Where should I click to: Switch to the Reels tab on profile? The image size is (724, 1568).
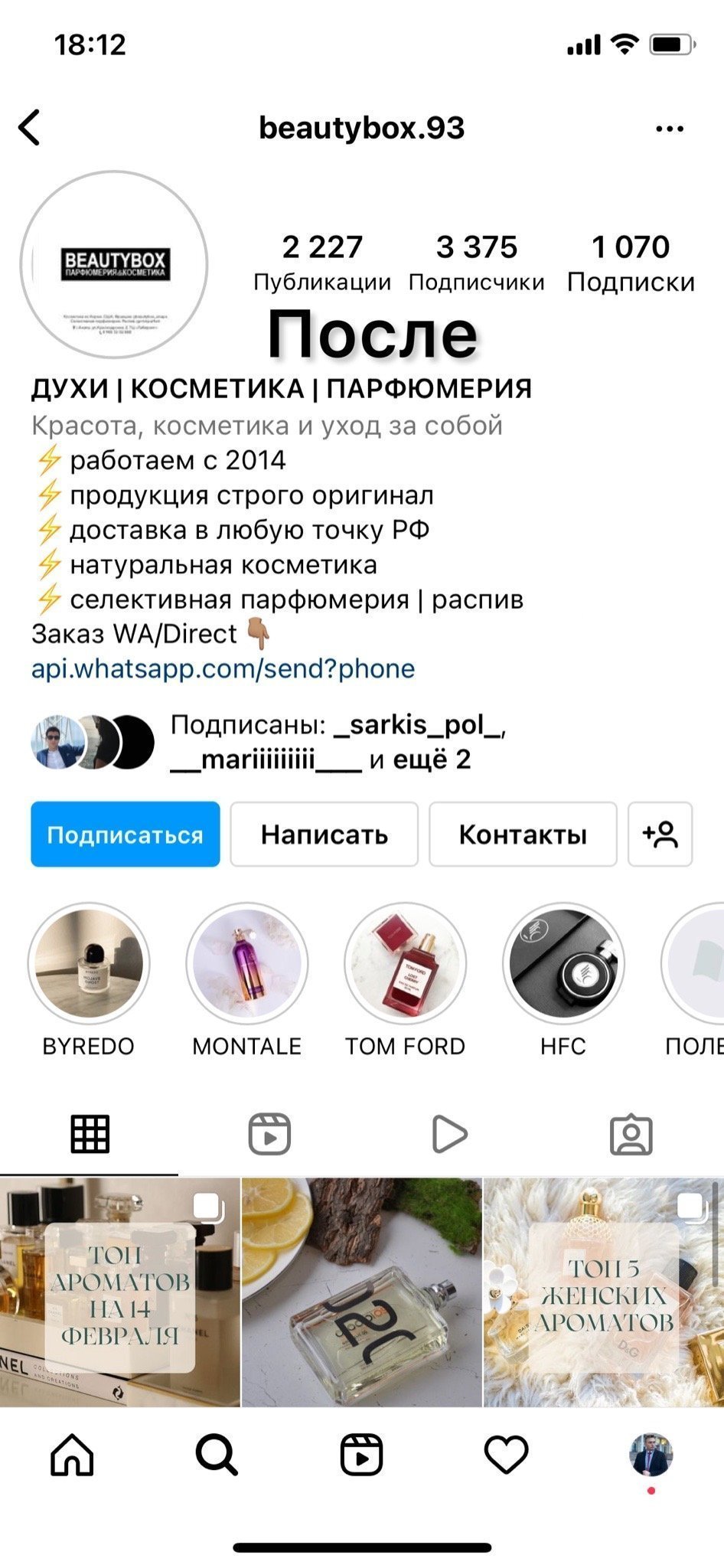pos(269,1134)
